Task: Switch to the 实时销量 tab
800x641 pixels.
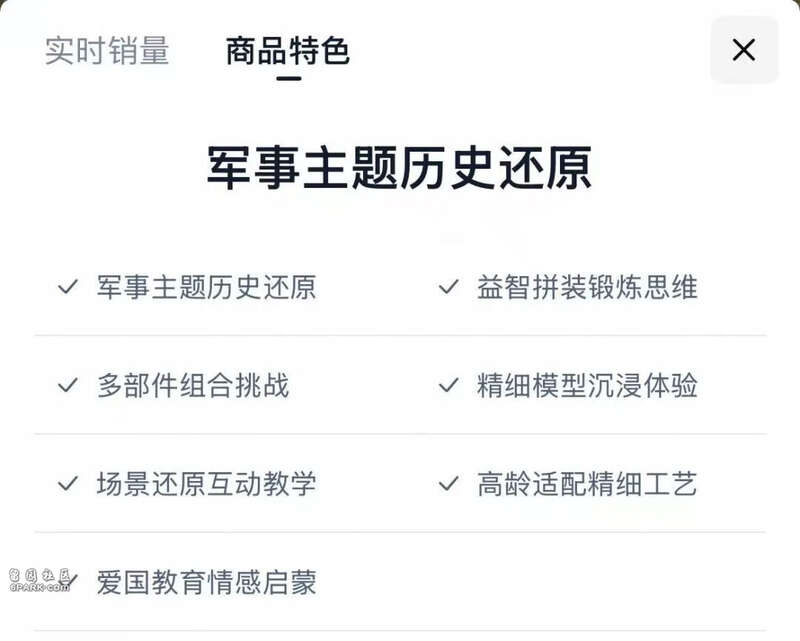Action: tap(107, 51)
